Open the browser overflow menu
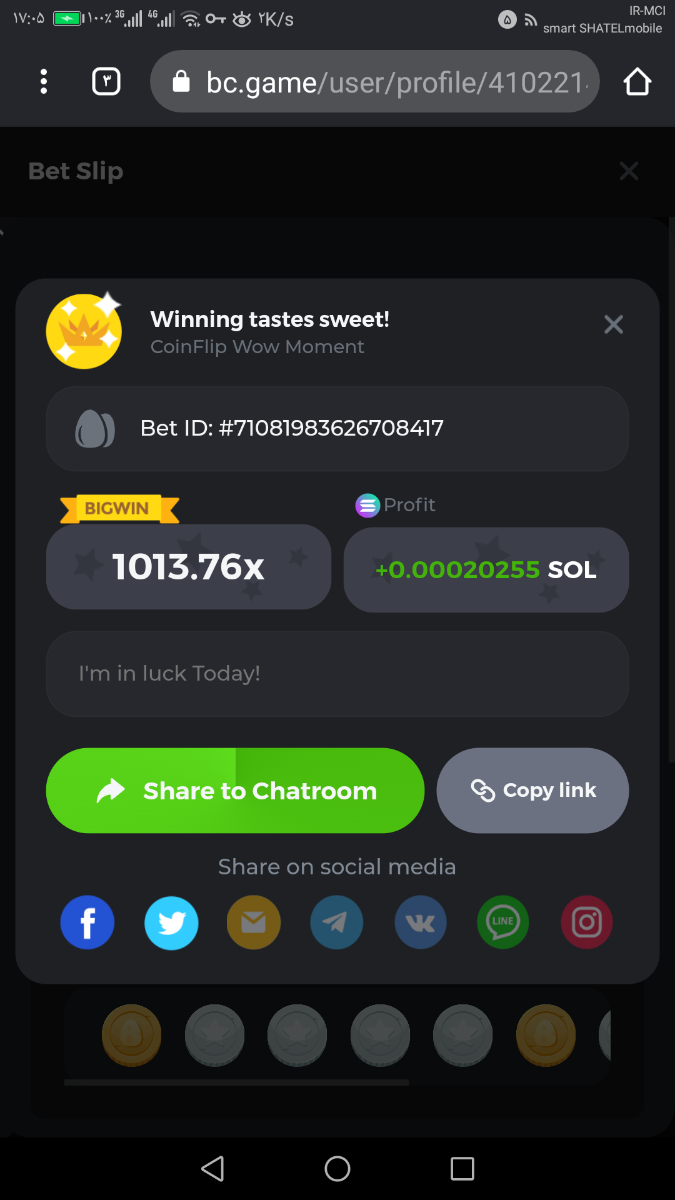This screenshot has height=1200, width=675. click(43, 82)
